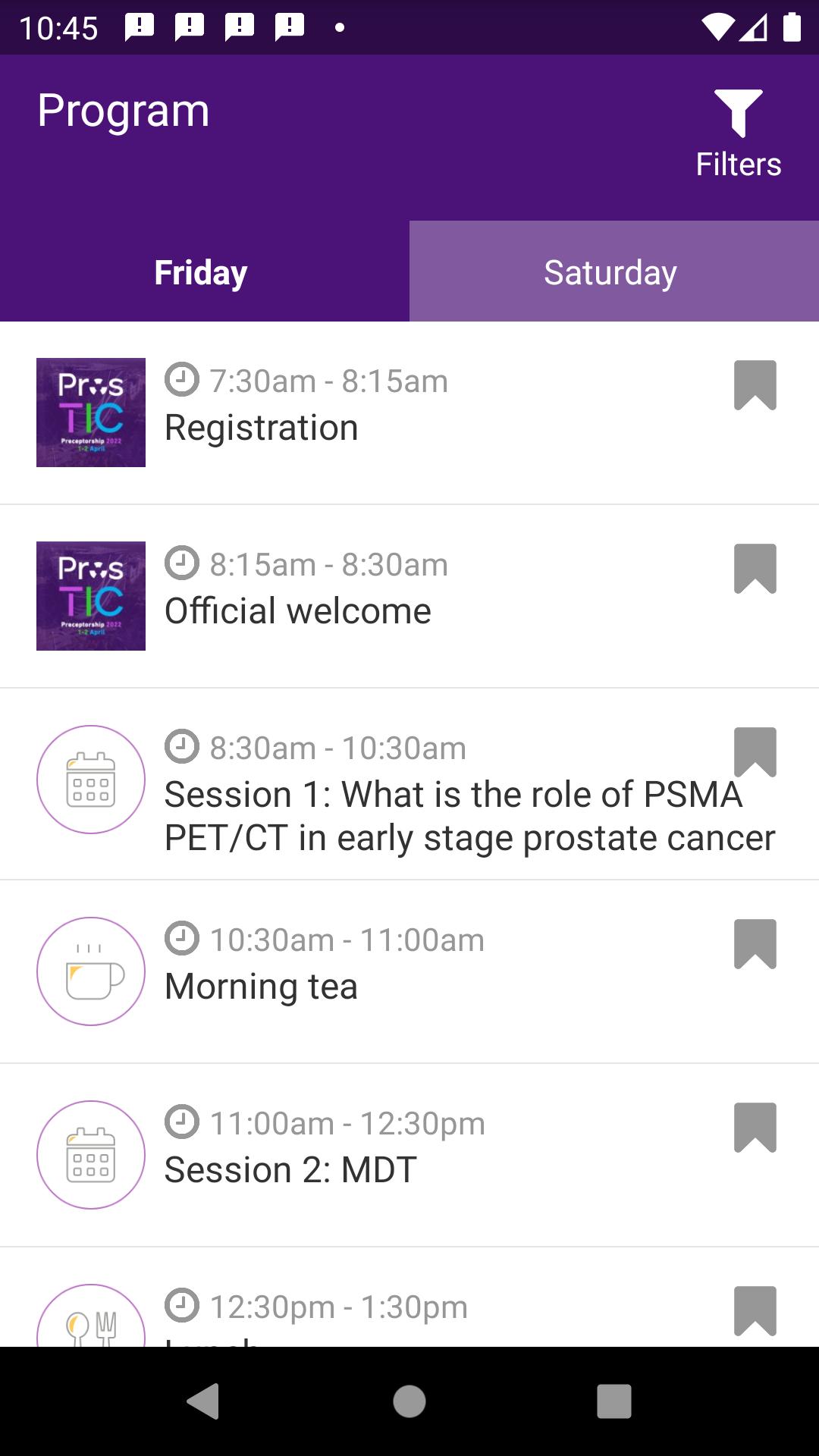Open the Morning tea entry

[x=409, y=971]
